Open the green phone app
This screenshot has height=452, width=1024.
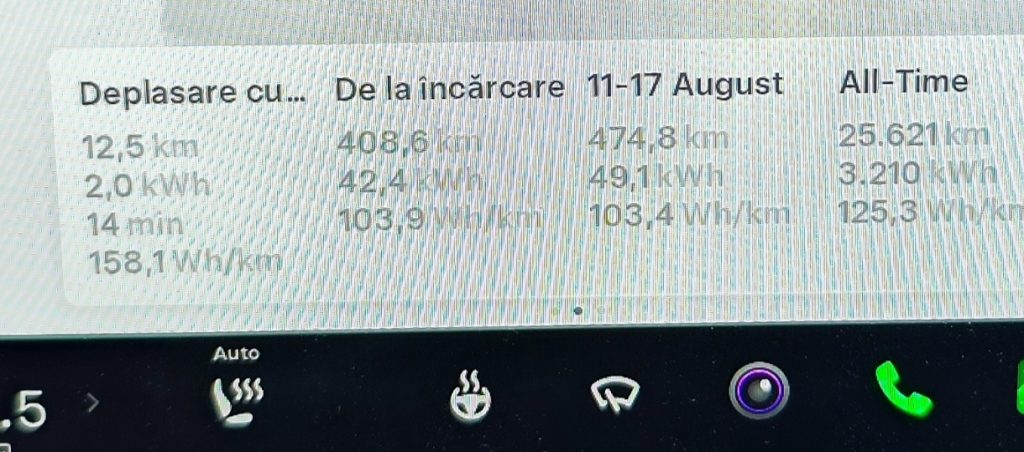click(903, 391)
